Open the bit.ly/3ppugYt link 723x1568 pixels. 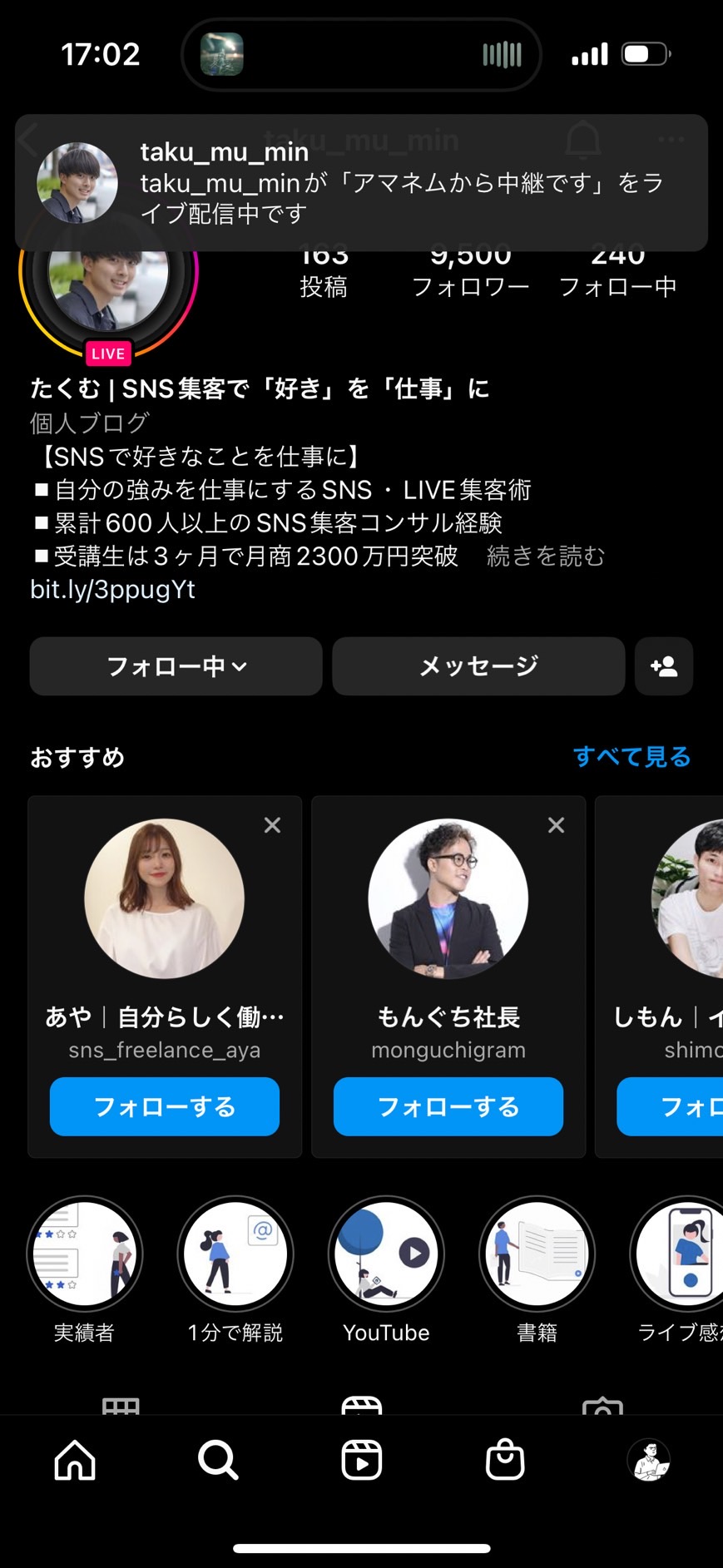112,589
